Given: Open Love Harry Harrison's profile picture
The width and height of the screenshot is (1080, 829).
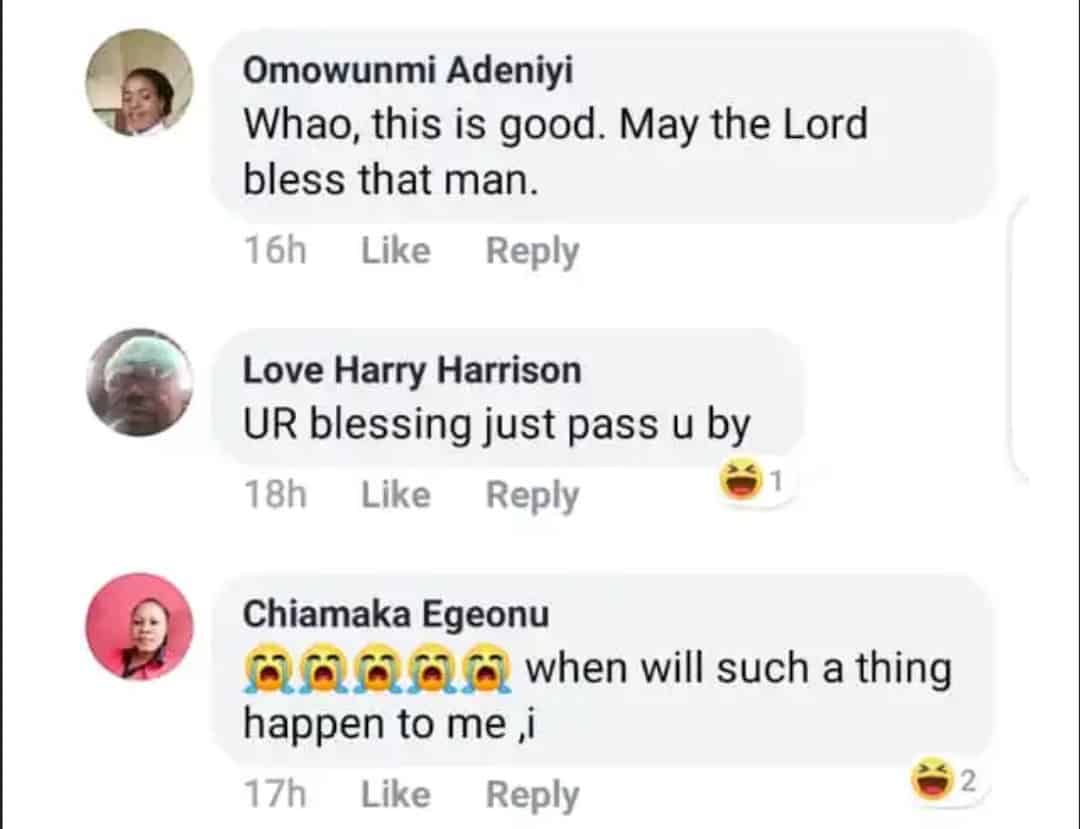Looking at the screenshot, I should [x=139, y=383].
